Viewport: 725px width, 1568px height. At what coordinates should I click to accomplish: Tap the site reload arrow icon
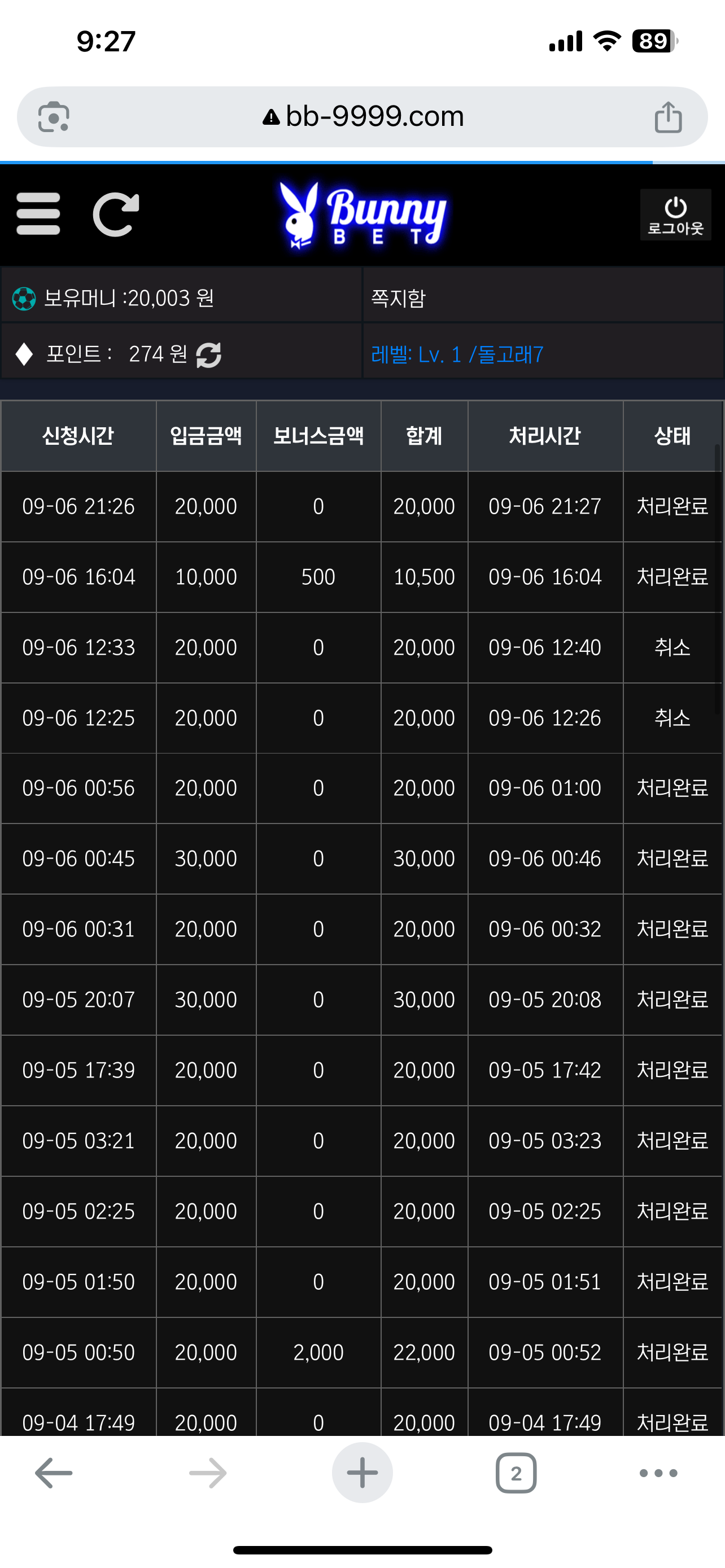(x=116, y=214)
